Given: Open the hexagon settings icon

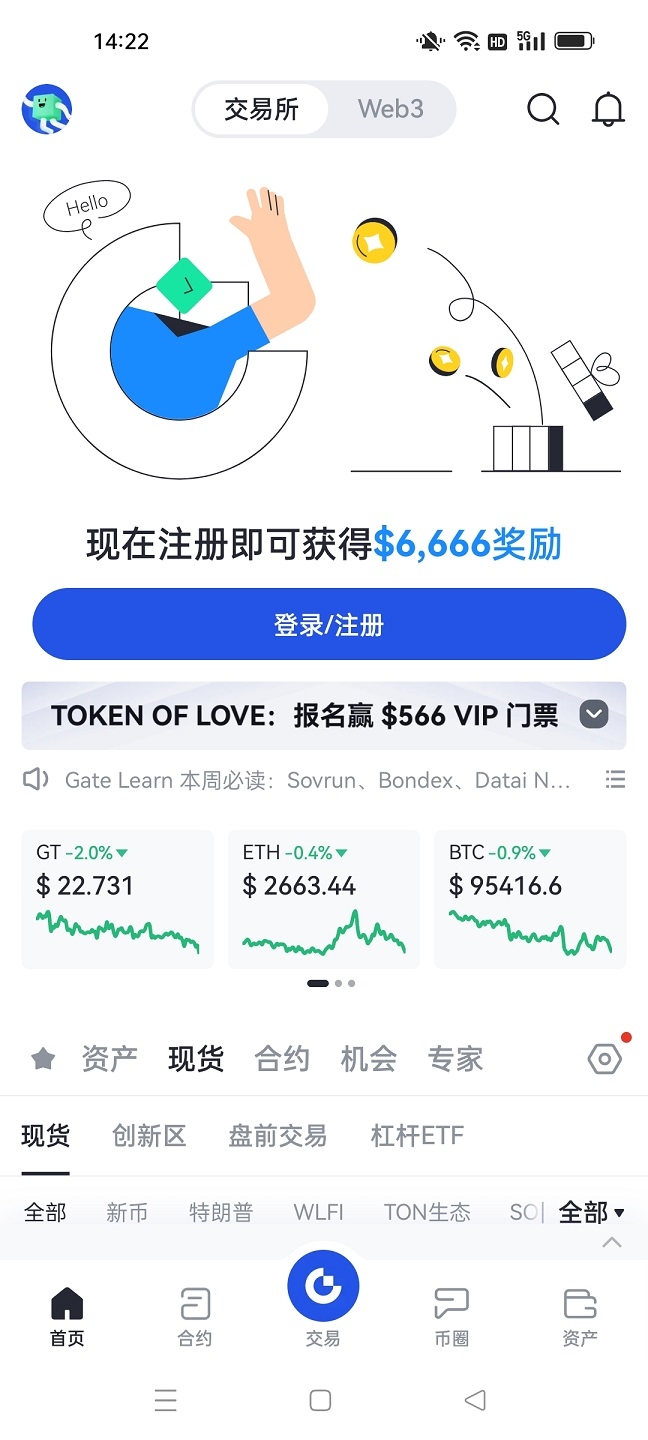Looking at the screenshot, I should click(x=605, y=1059).
